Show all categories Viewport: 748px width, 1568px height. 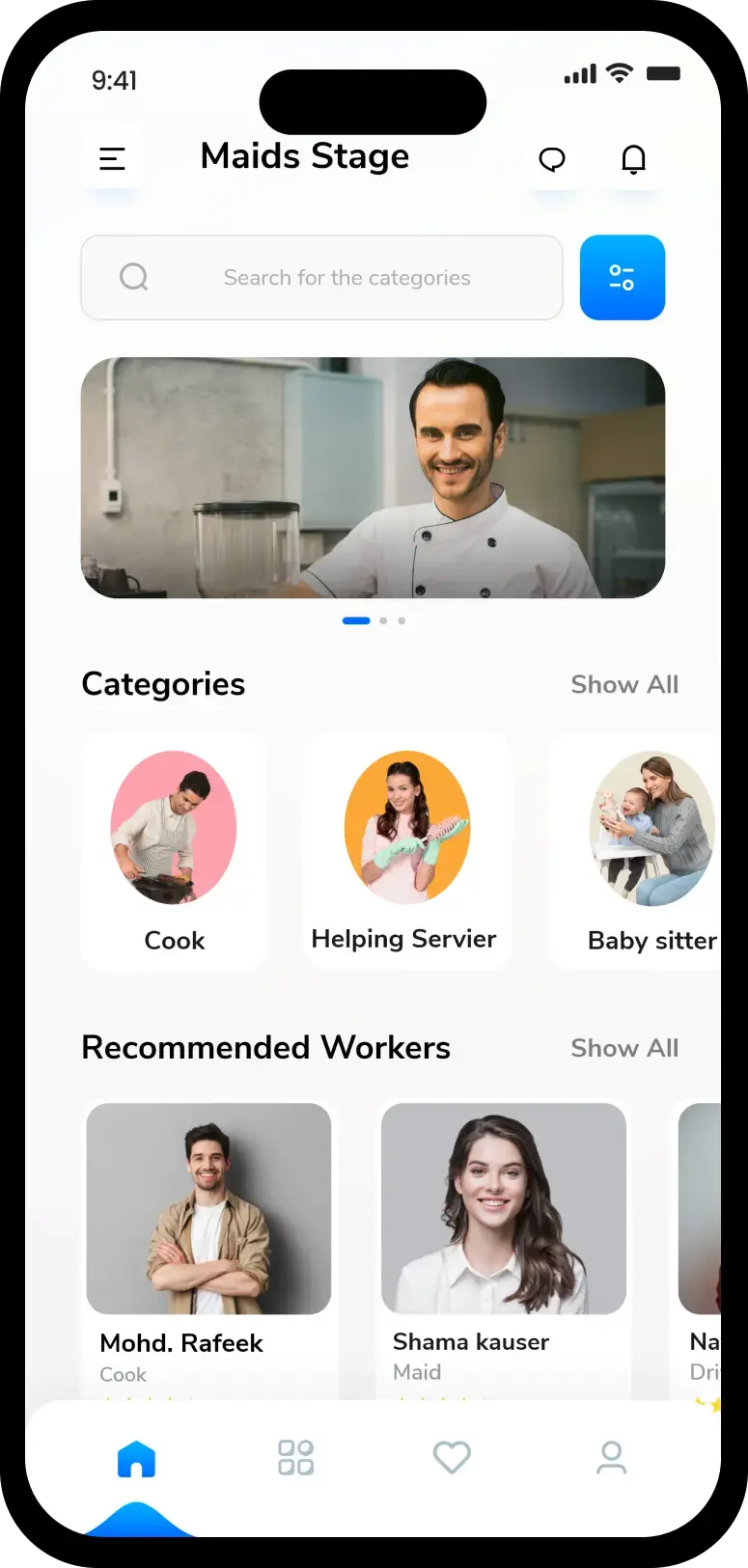(624, 684)
